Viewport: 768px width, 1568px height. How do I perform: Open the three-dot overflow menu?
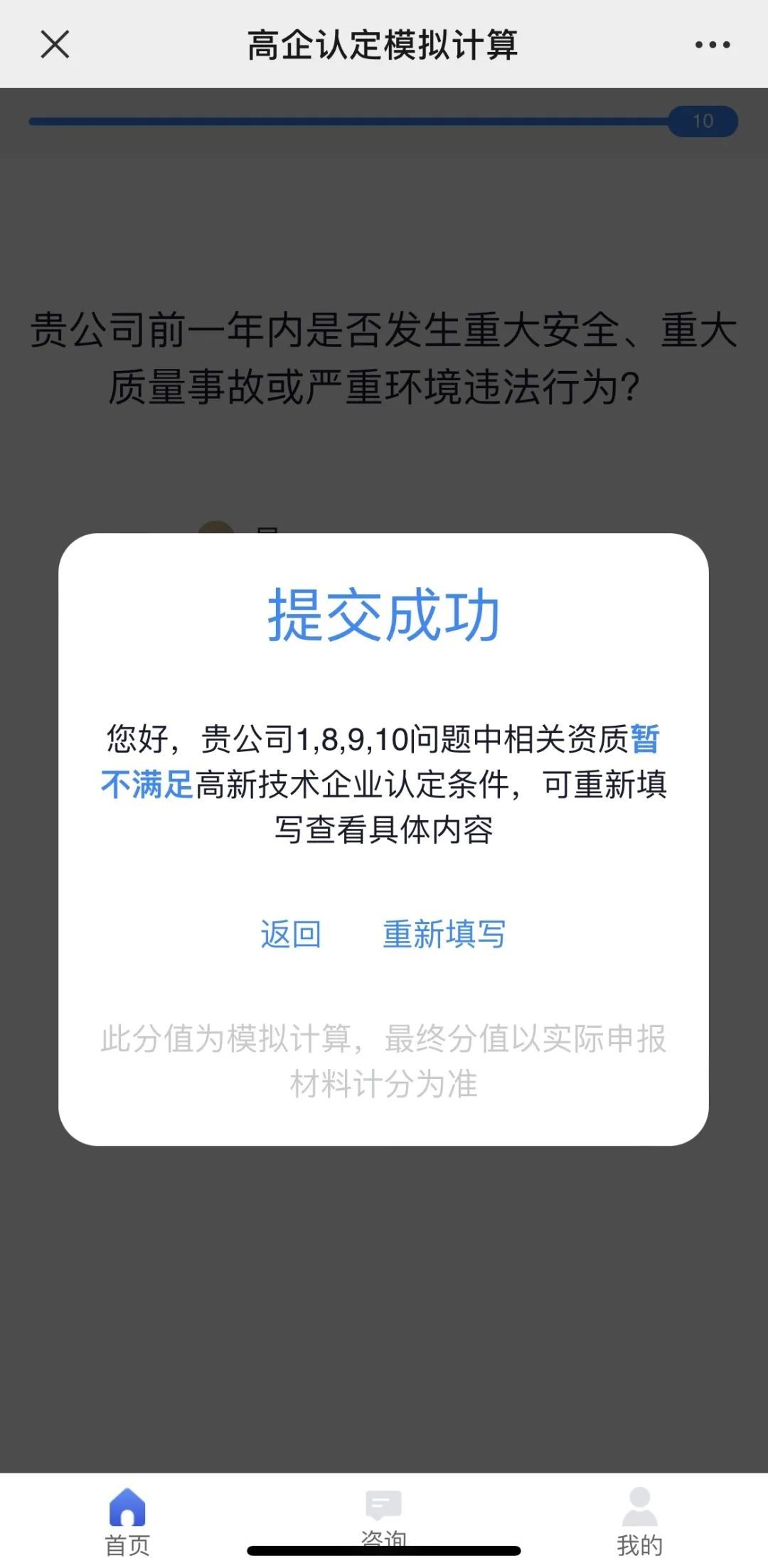(x=712, y=45)
